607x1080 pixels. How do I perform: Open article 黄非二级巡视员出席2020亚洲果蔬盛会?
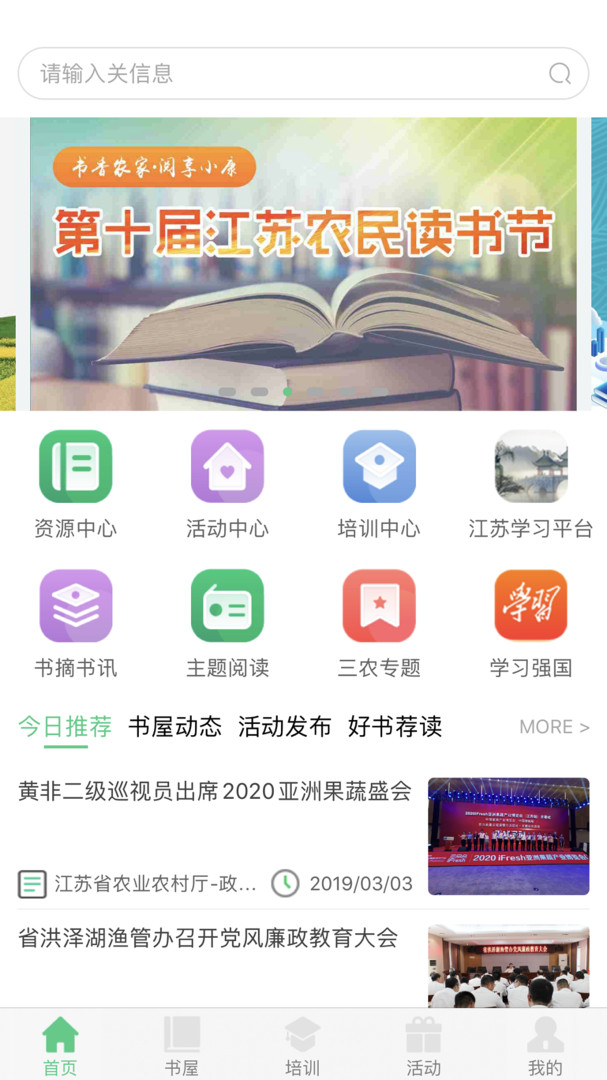(x=215, y=792)
